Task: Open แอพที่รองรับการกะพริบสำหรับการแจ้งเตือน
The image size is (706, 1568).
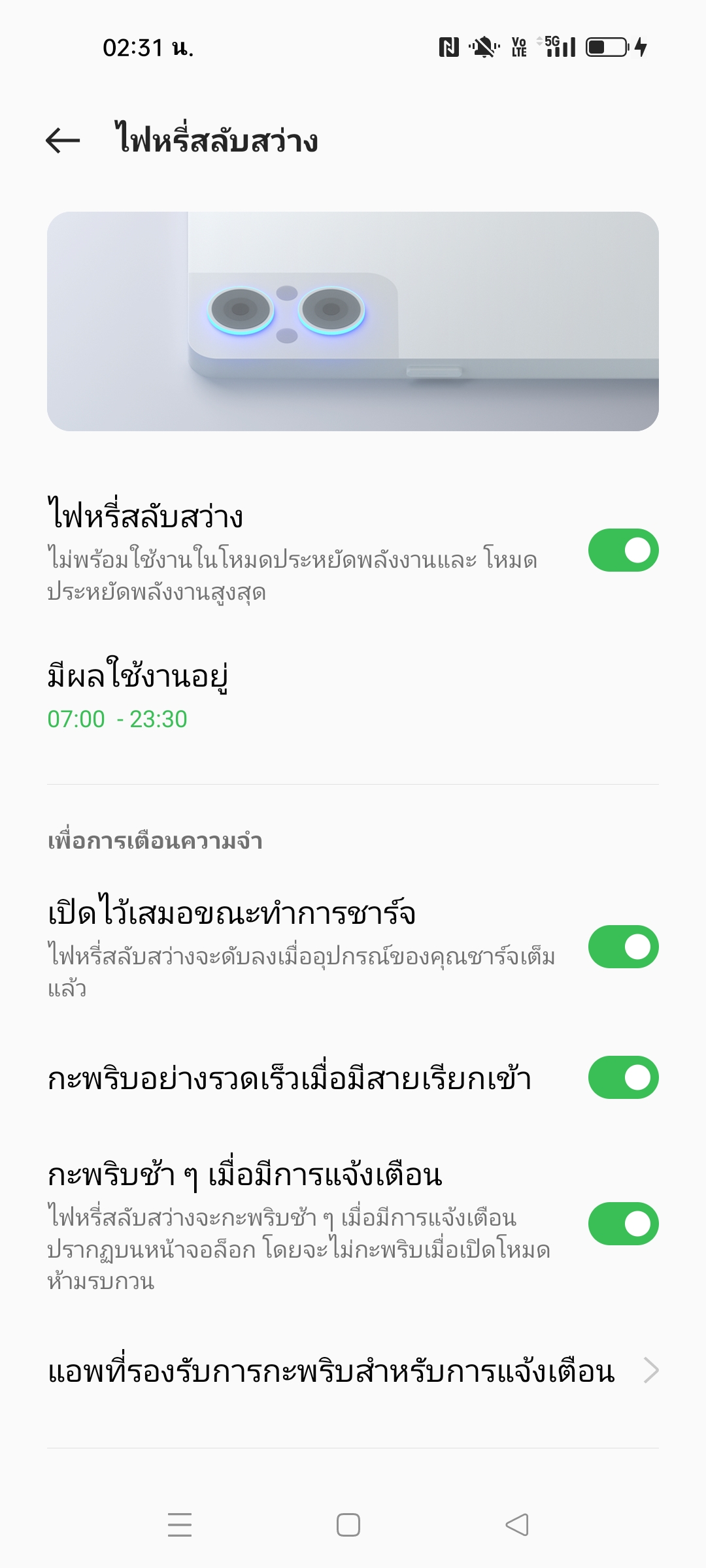Action: tap(353, 1371)
